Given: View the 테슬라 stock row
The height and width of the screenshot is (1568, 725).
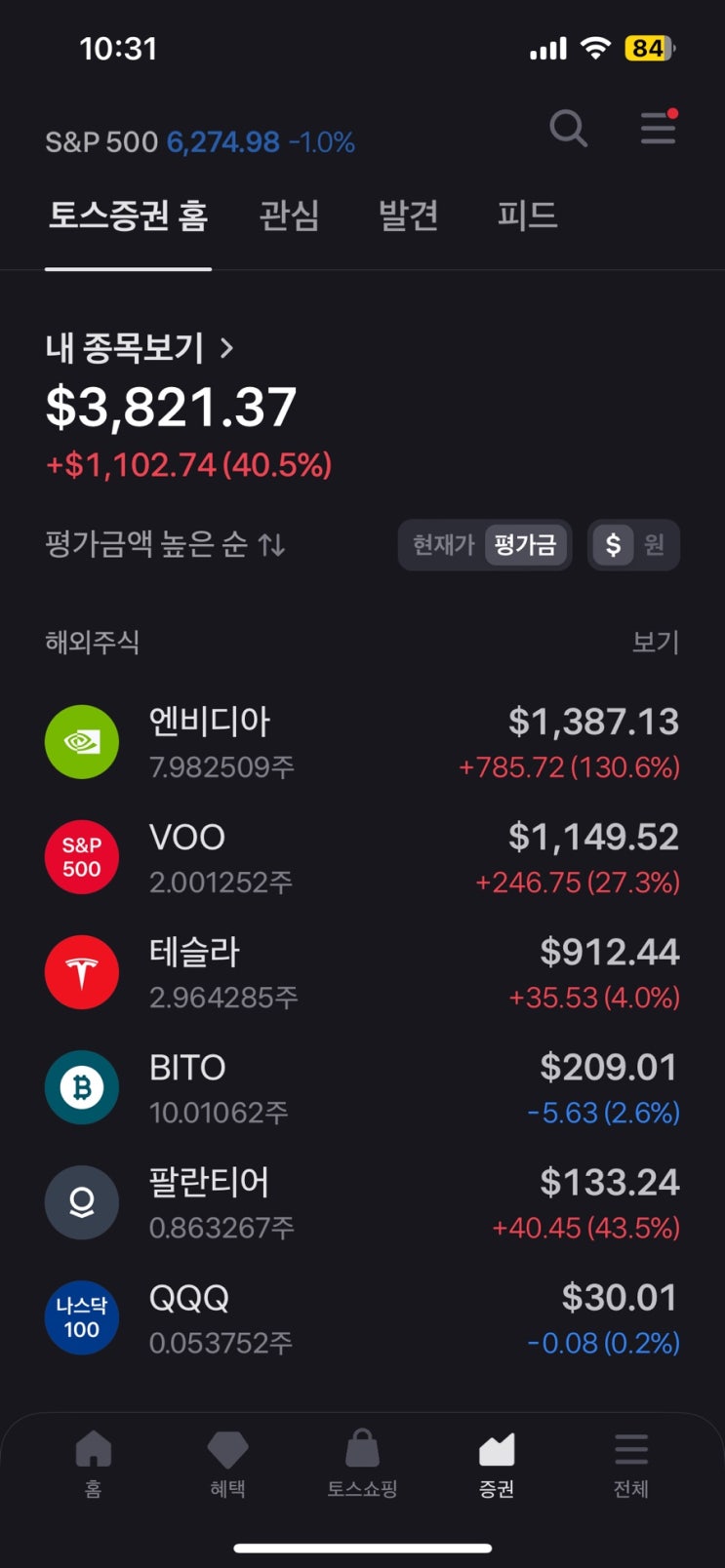Looking at the screenshot, I should coord(362,973).
